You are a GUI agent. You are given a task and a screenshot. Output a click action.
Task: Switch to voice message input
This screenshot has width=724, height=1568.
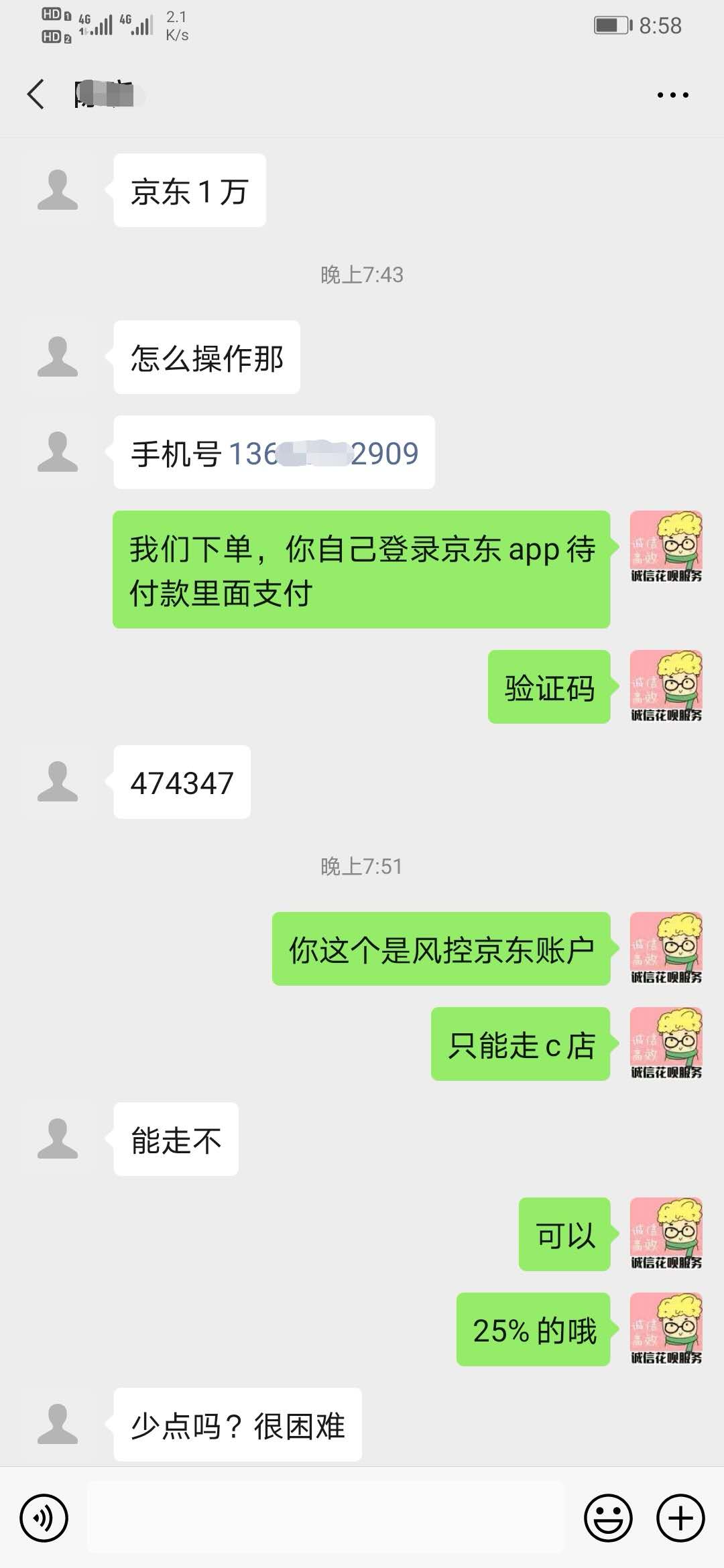point(44,1518)
